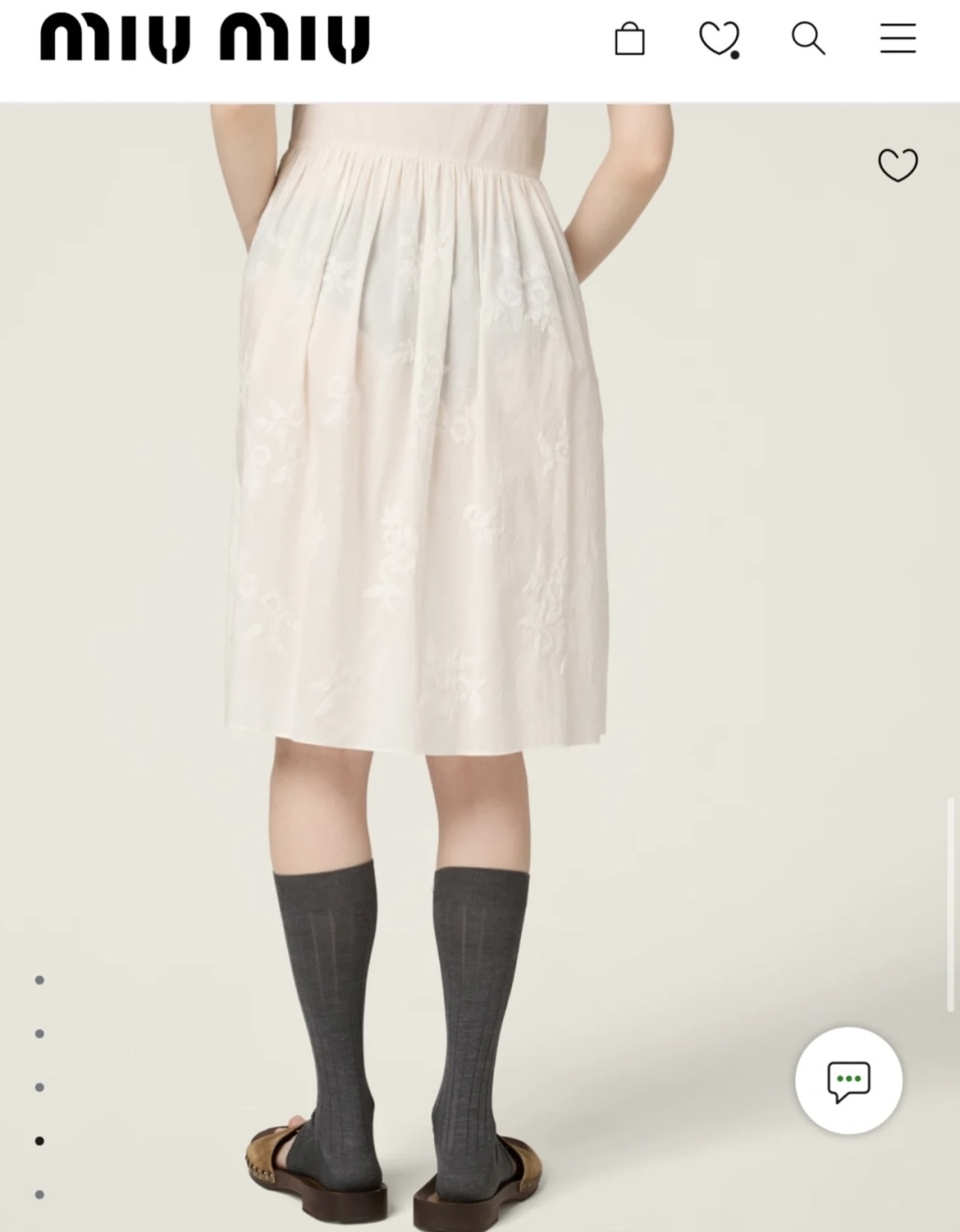Jump to the first product image dot
The width and height of the screenshot is (960, 1232).
pyautogui.click(x=39, y=980)
